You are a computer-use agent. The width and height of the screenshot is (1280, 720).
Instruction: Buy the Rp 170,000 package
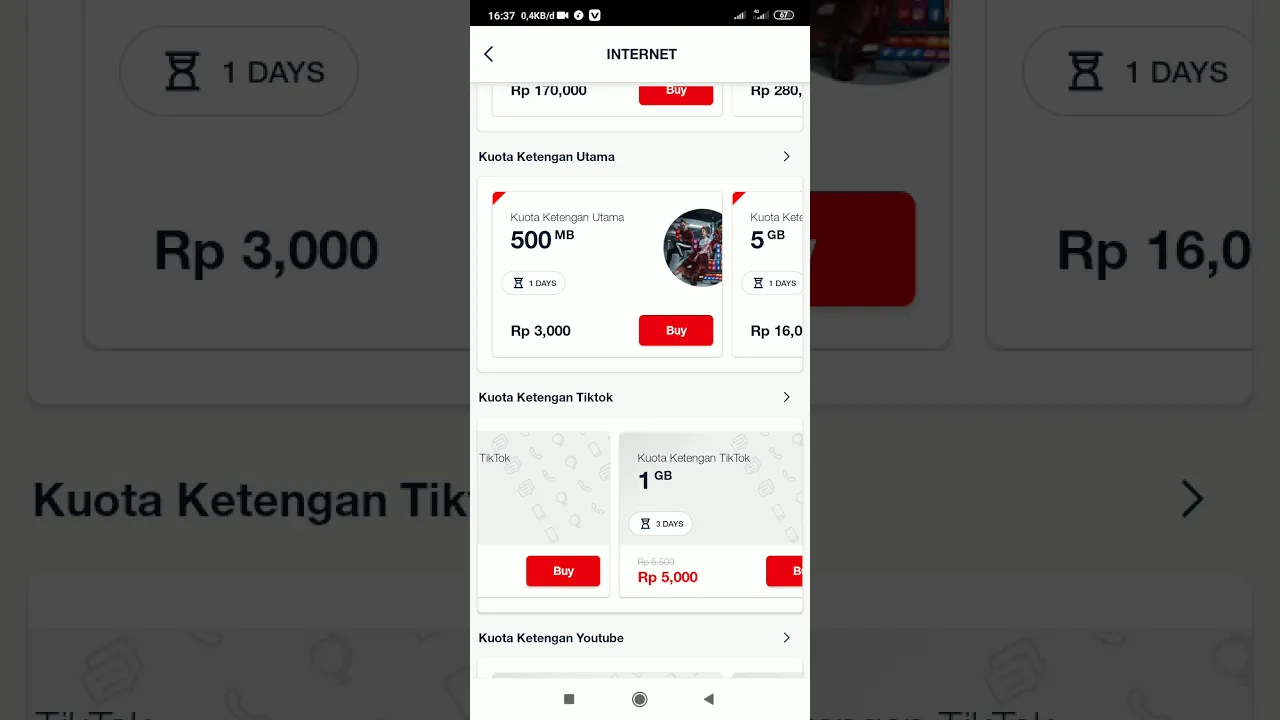676,92
